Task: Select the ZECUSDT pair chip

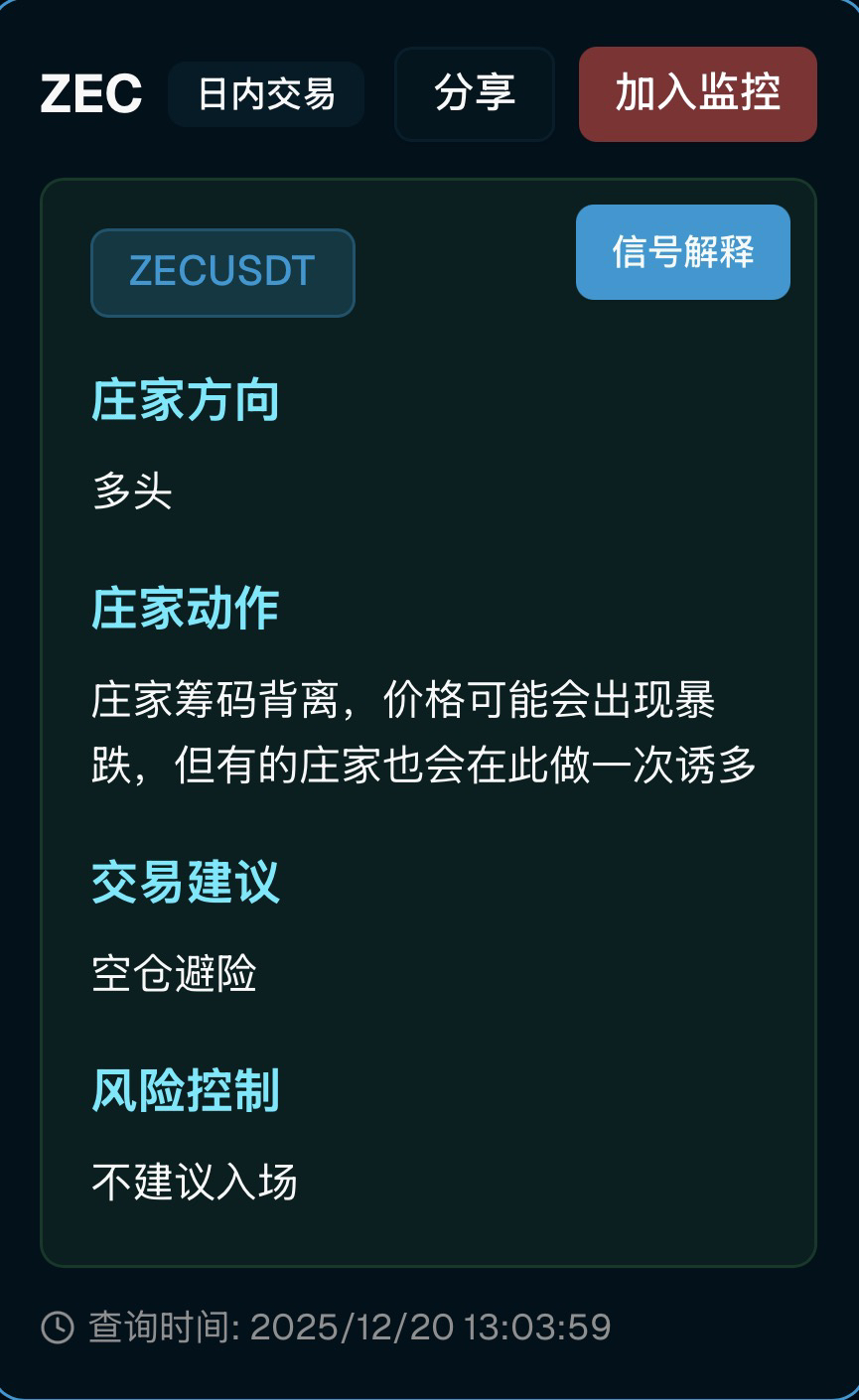Action: point(222,273)
